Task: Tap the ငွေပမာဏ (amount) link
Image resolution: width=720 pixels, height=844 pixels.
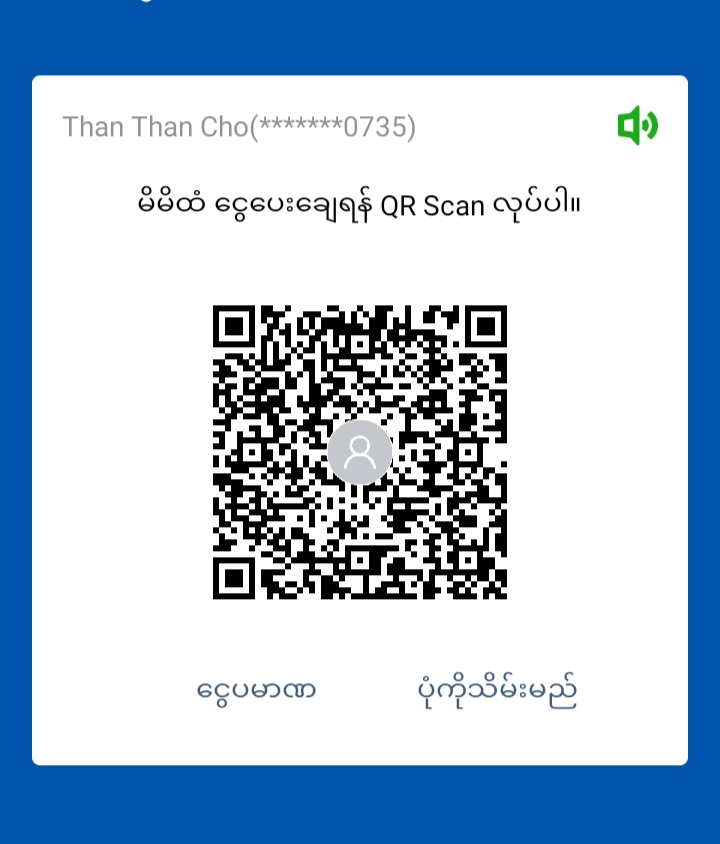Action: [257, 690]
